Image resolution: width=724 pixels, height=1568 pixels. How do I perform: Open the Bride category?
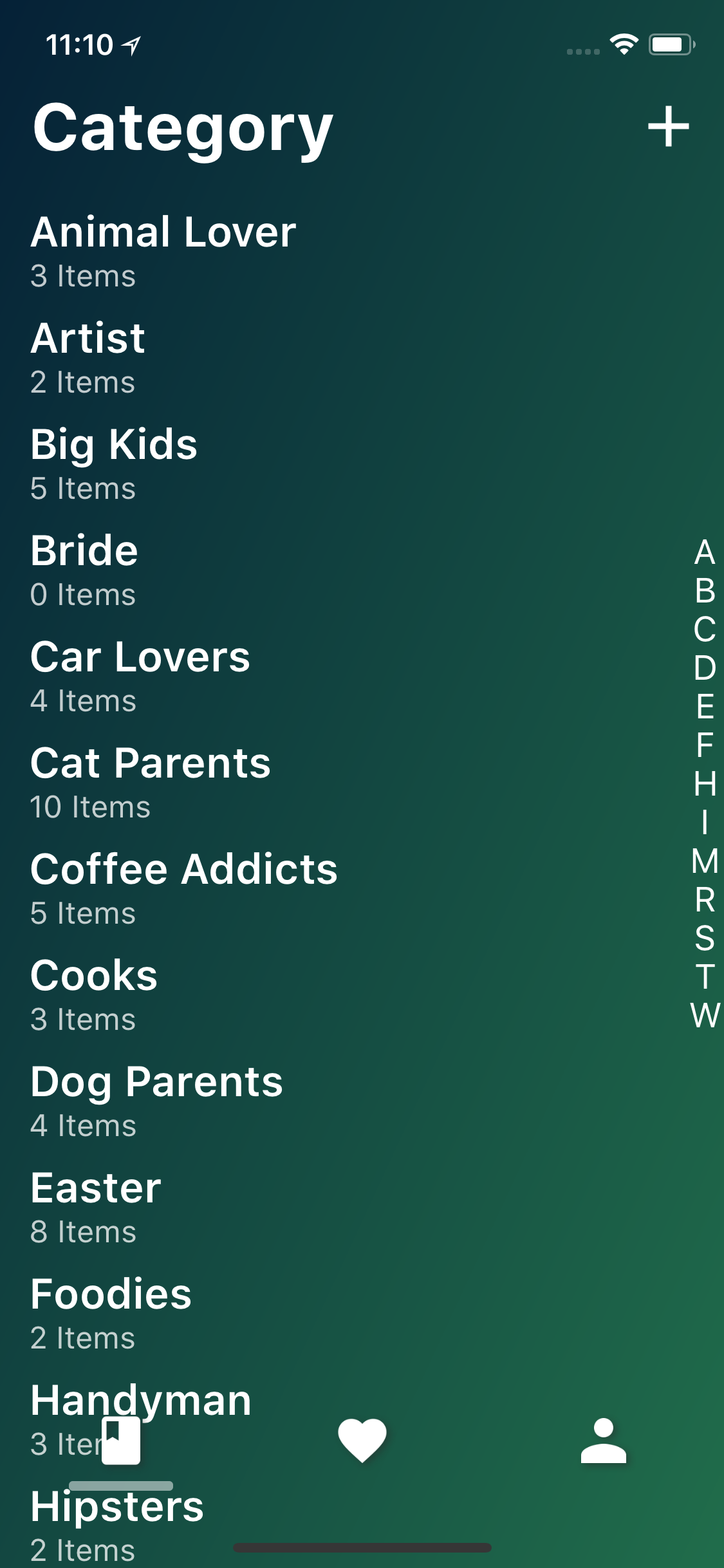84,568
